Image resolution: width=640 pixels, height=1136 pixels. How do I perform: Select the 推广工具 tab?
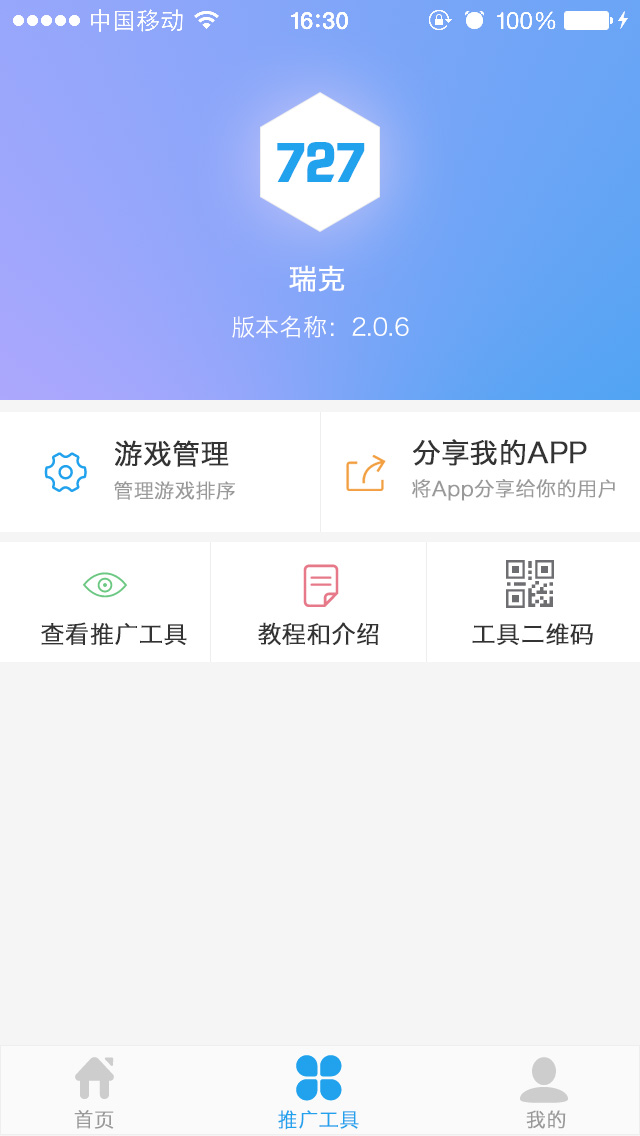[319, 1091]
